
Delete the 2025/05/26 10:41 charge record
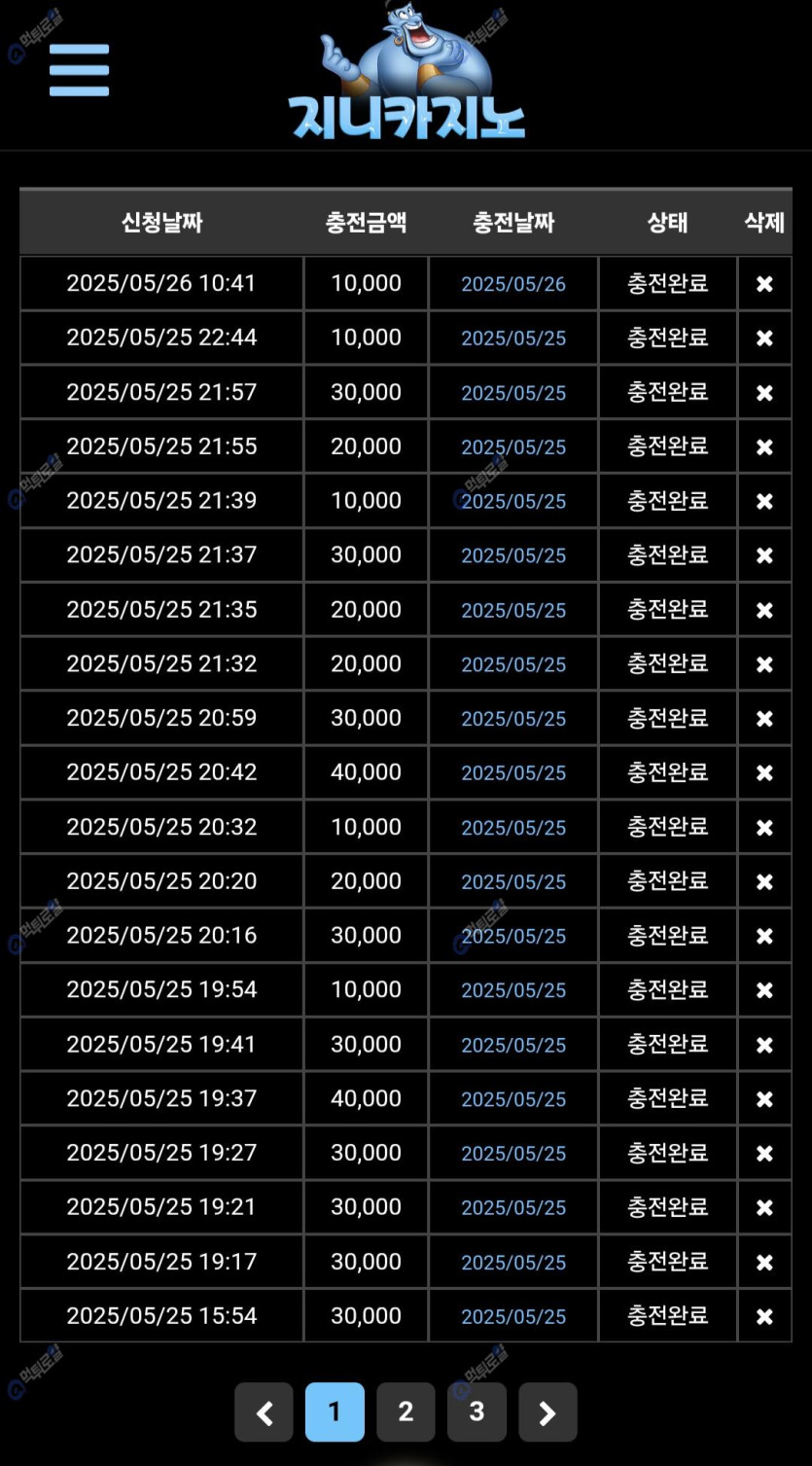pyautogui.click(x=764, y=284)
